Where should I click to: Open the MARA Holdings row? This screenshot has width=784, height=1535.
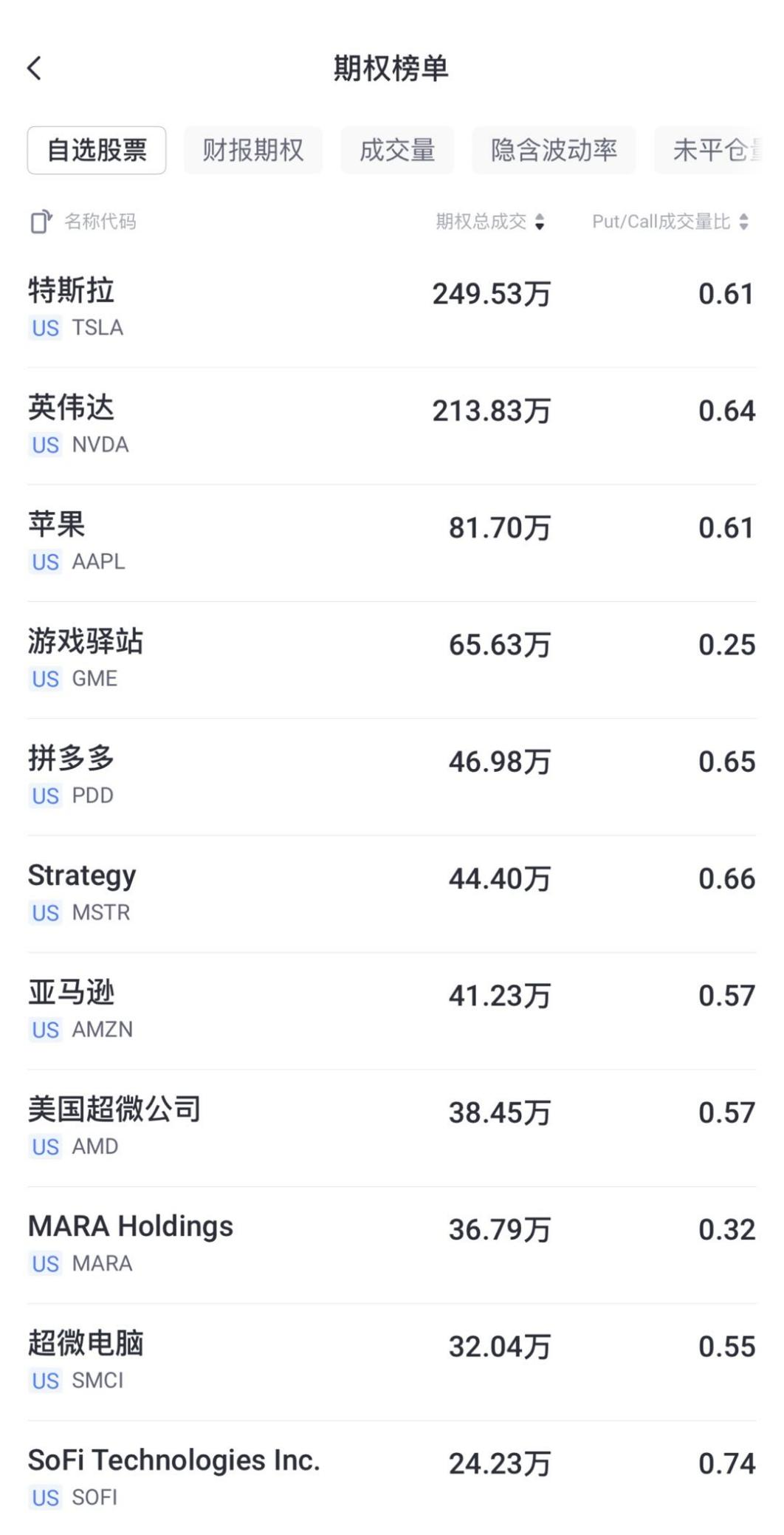pos(392,1245)
